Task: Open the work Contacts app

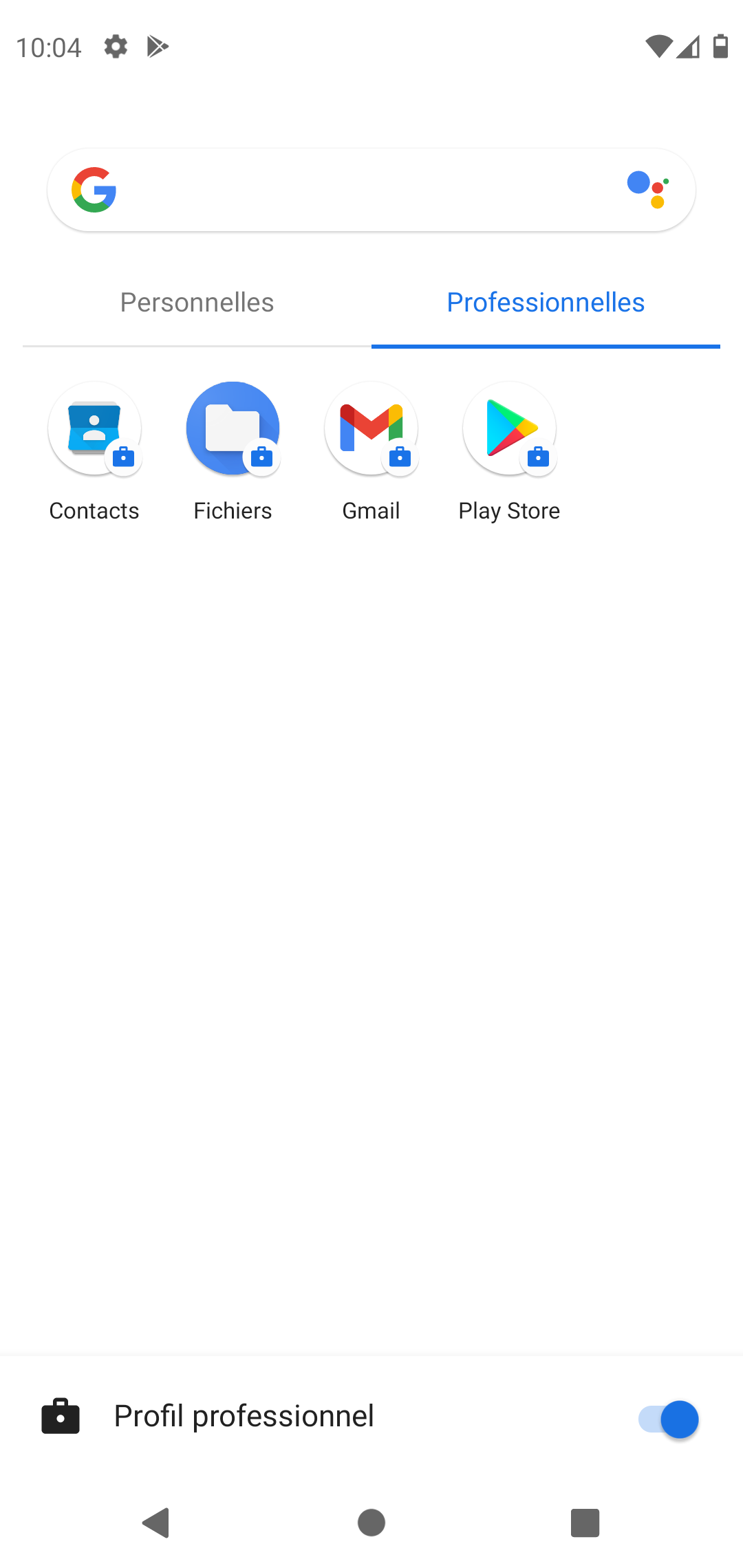Action: click(x=95, y=452)
